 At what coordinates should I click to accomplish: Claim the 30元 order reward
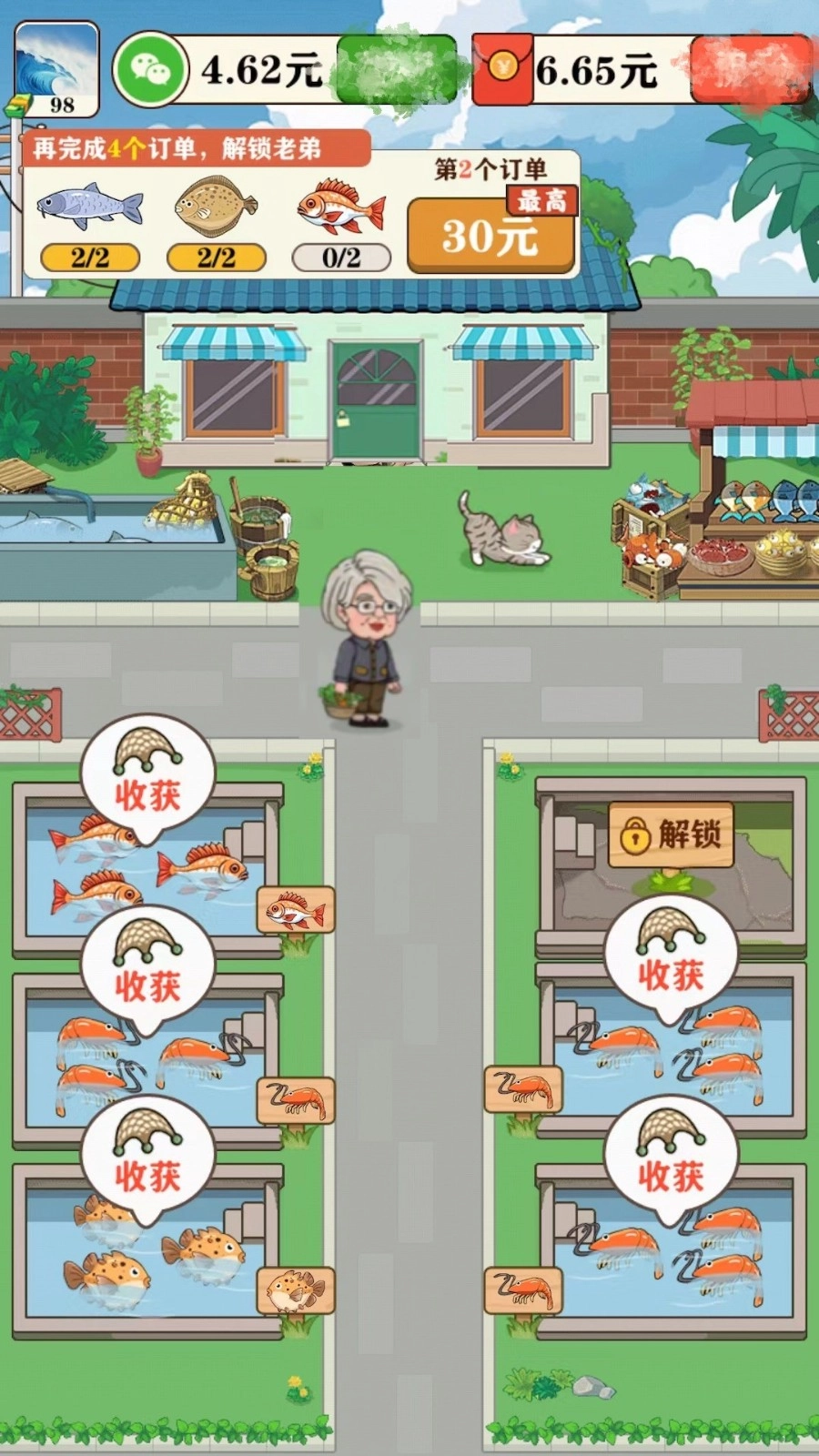click(490, 236)
